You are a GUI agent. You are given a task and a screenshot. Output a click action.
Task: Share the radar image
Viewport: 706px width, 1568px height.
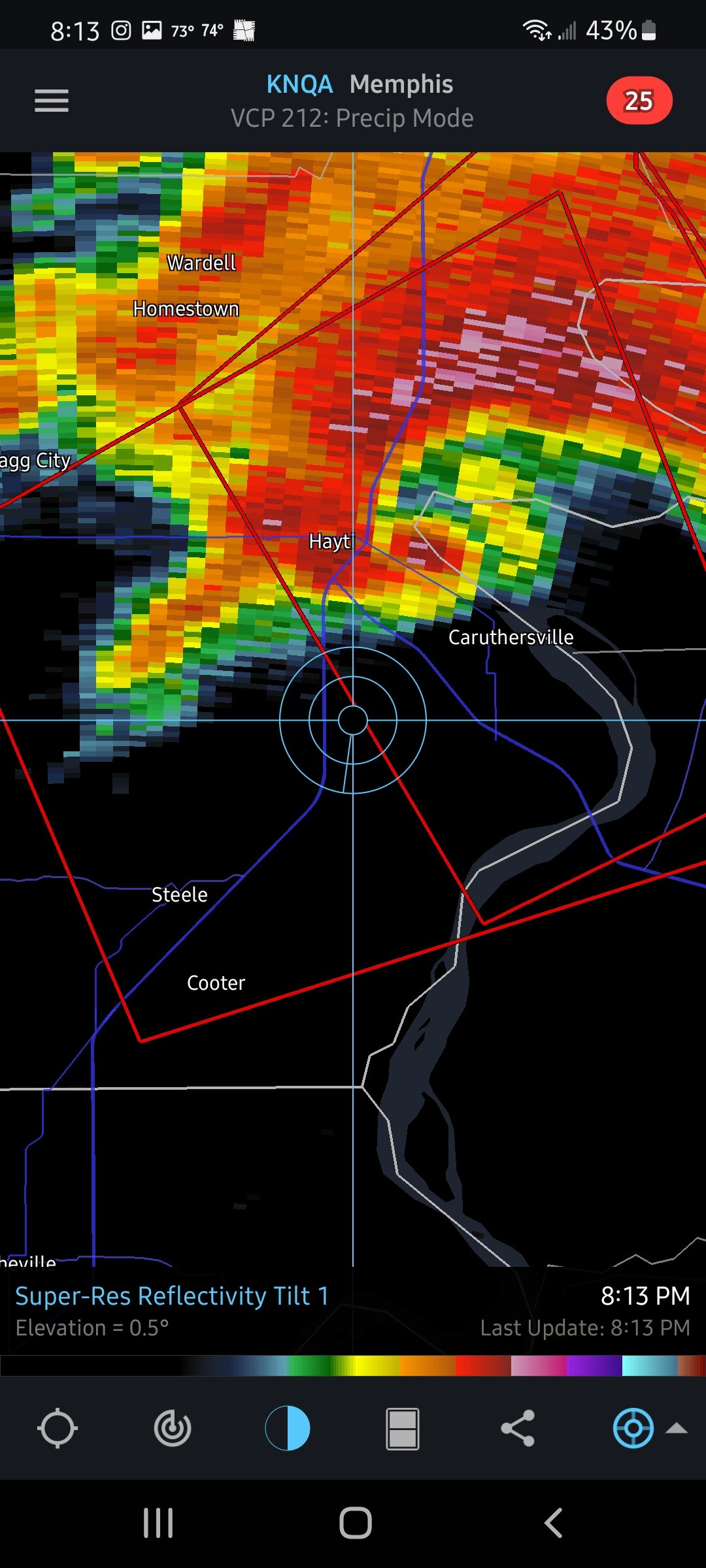pyautogui.click(x=518, y=1429)
